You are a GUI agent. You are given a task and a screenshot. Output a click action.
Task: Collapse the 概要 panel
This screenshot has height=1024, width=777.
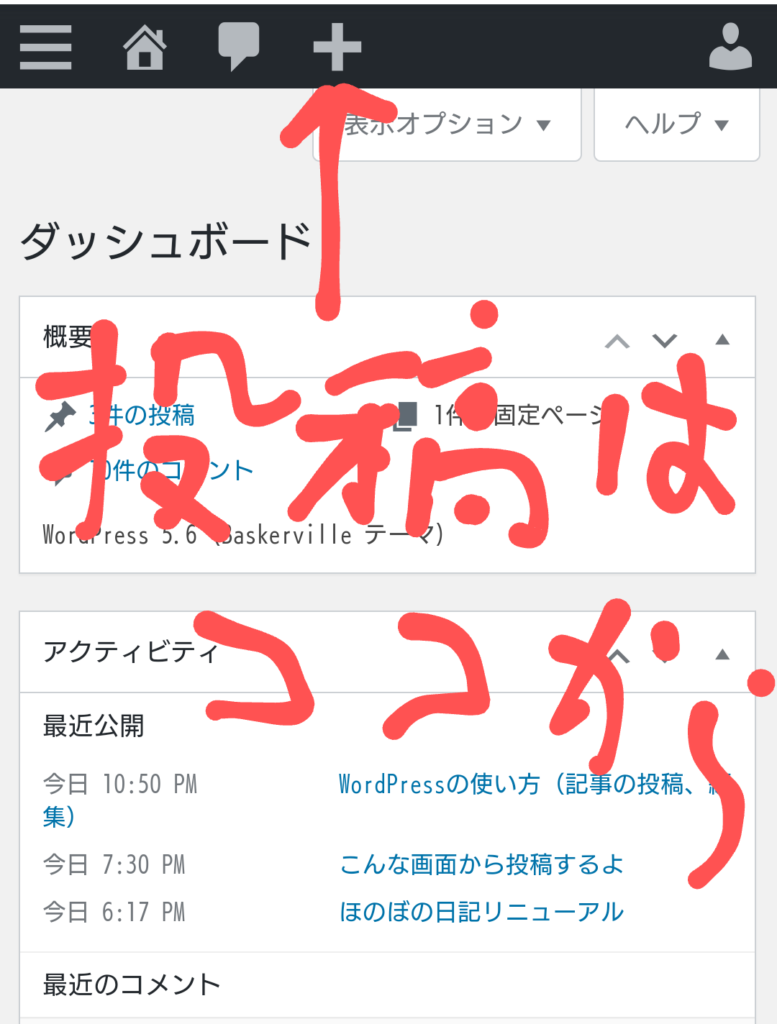(722, 340)
